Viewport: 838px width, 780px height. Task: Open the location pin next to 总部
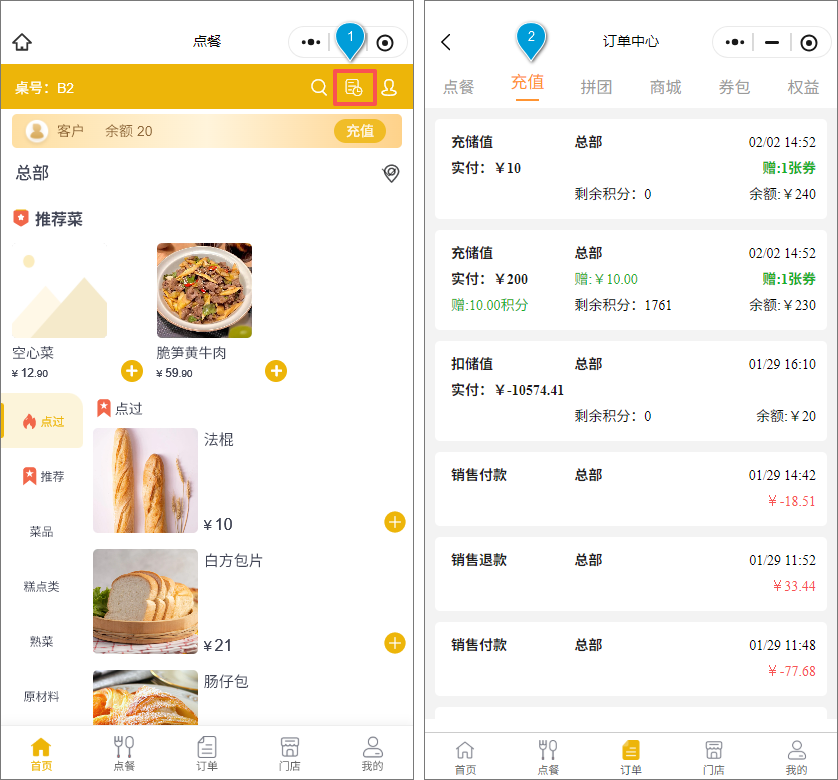(x=391, y=174)
